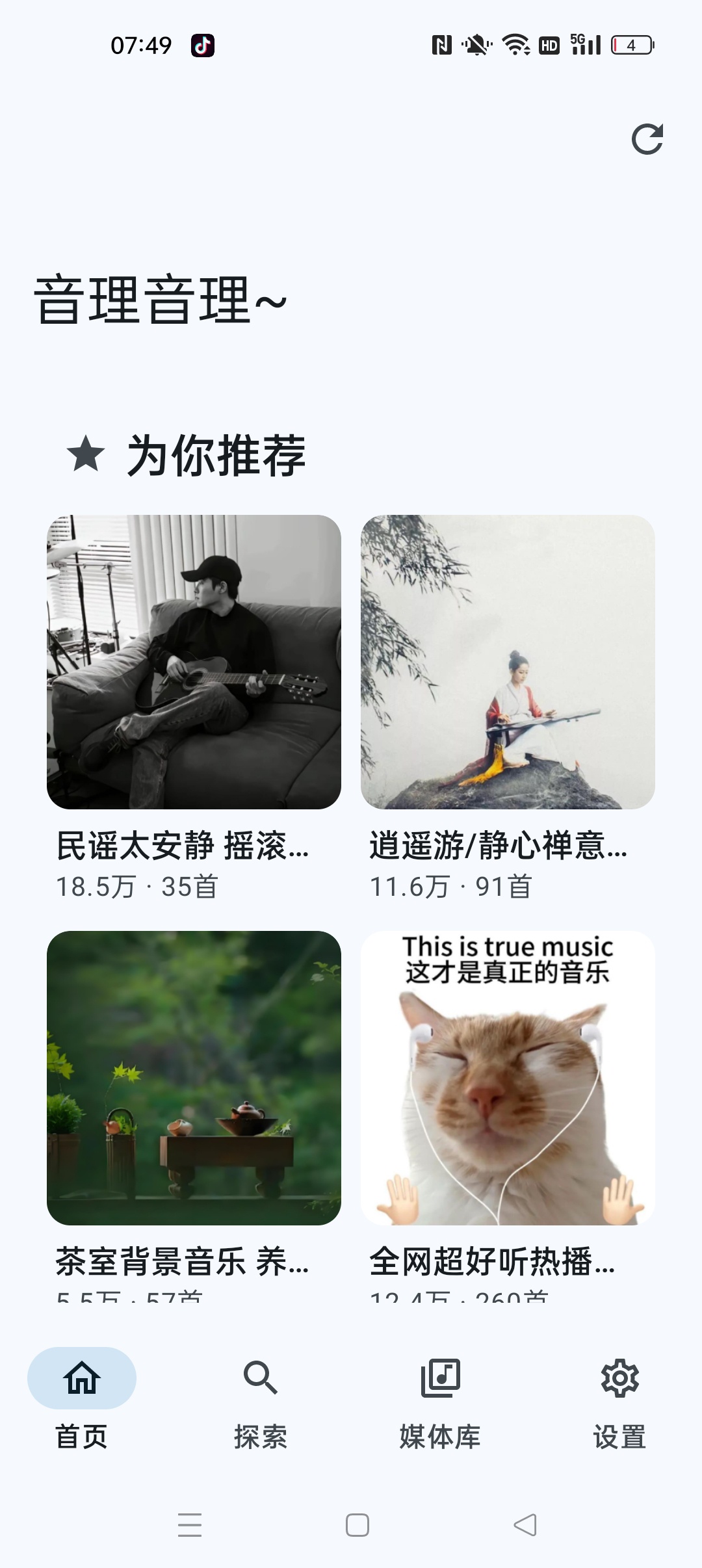Select the 首页 tab
The height and width of the screenshot is (1568, 702).
pos(82,1399)
